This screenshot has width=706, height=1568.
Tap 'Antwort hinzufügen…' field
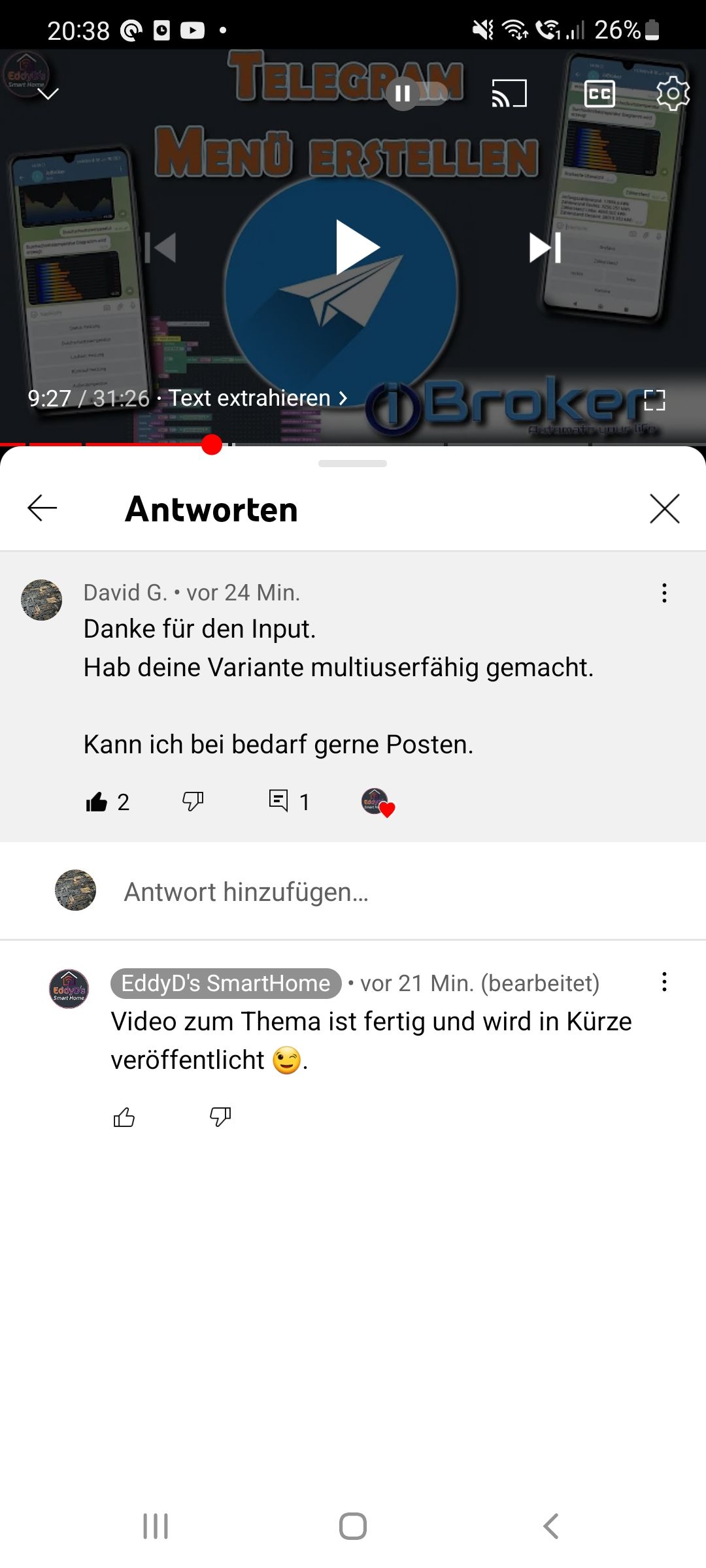[246, 892]
